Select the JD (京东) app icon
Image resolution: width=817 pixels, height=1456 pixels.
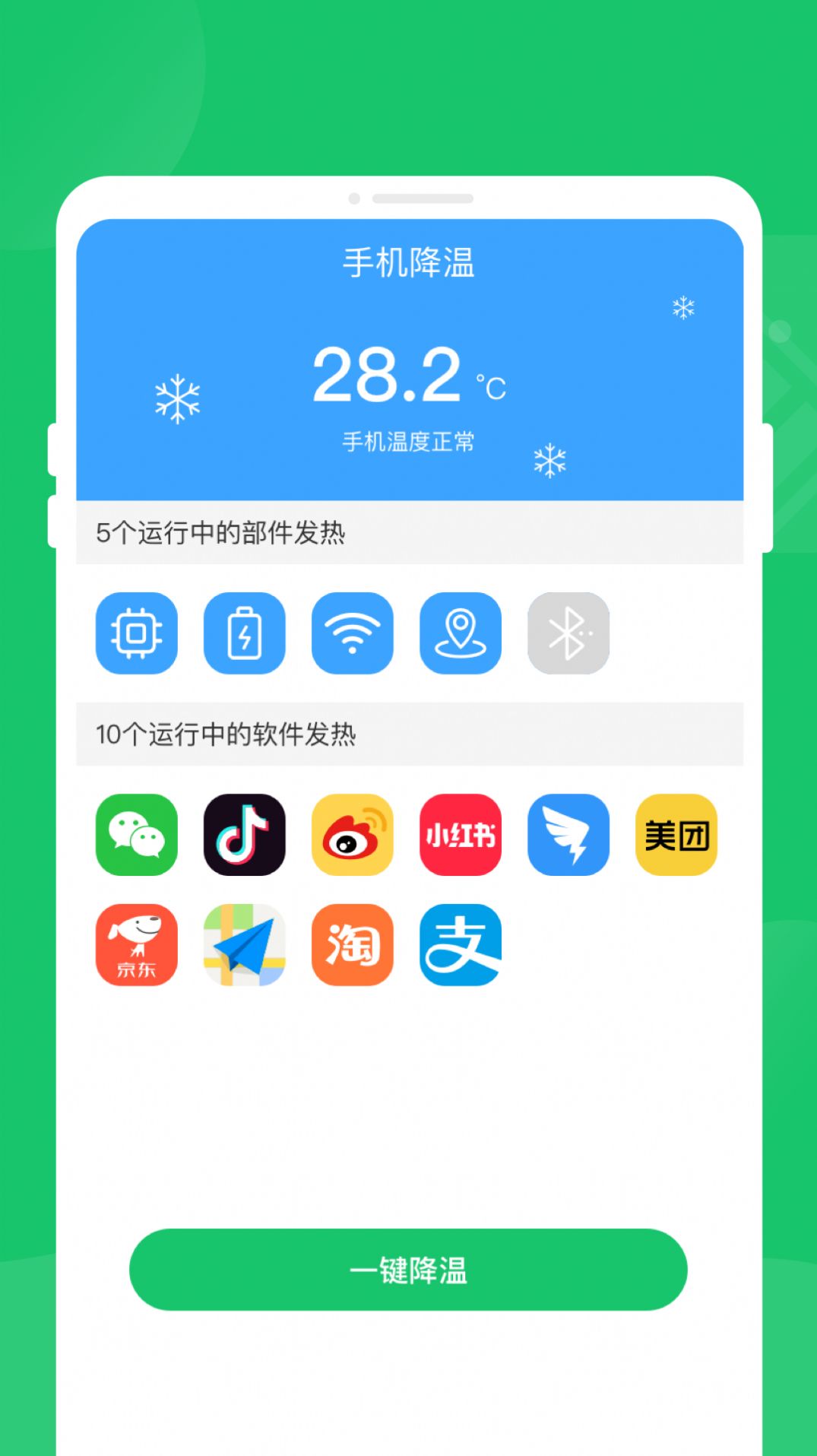pyautogui.click(x=136, y=944)
